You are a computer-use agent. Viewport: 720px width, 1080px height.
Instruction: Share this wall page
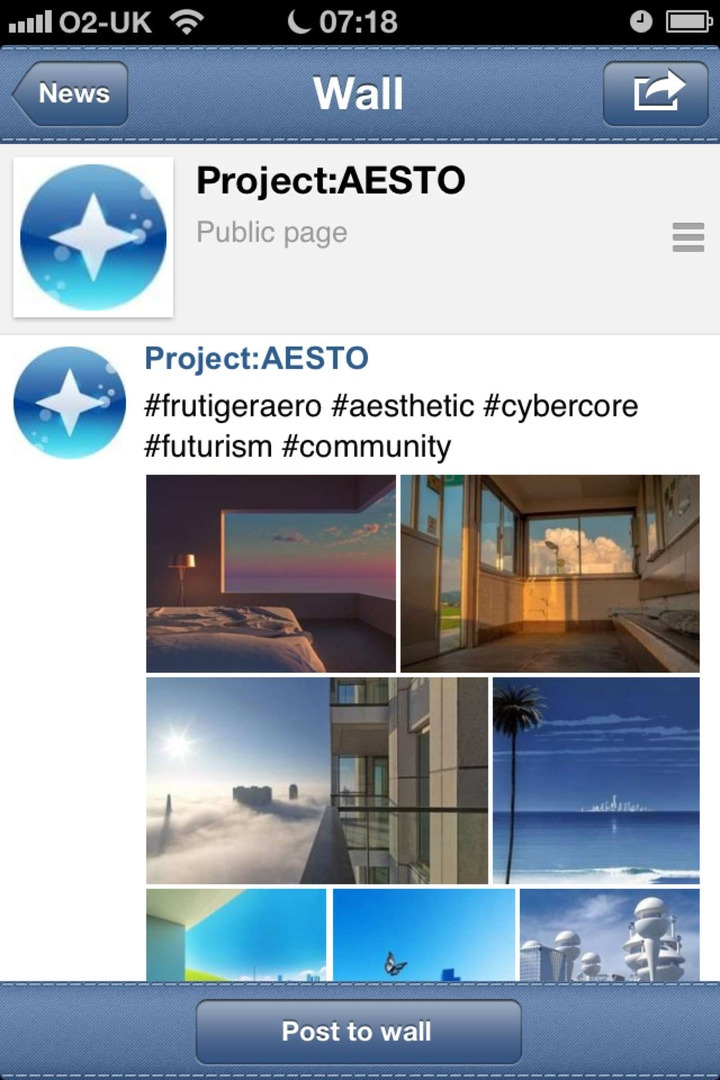[x=656, y=94]
